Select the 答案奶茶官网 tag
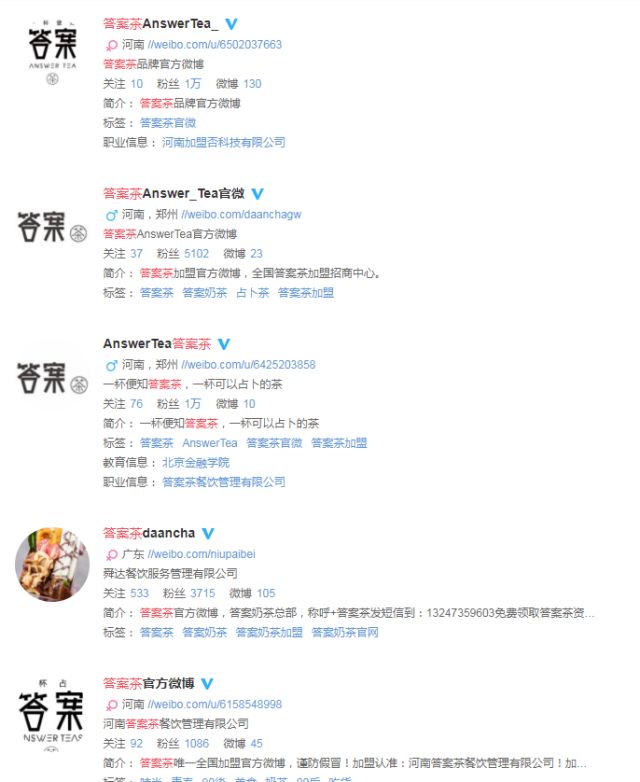Screen dimensions: 640x782 345,633
